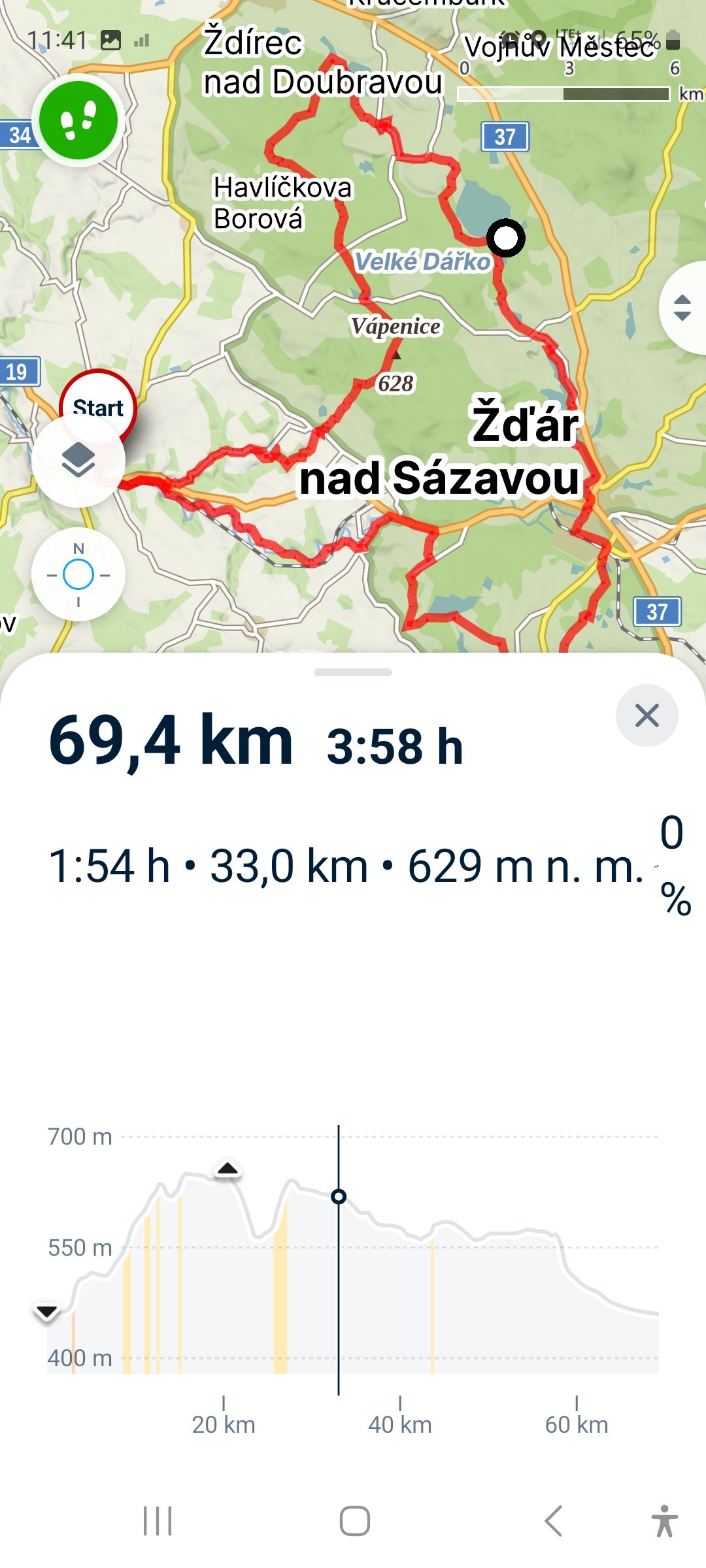Tap the bottom sheet drag handle
Screen dimensions: 706x1568
pos(353,672)
